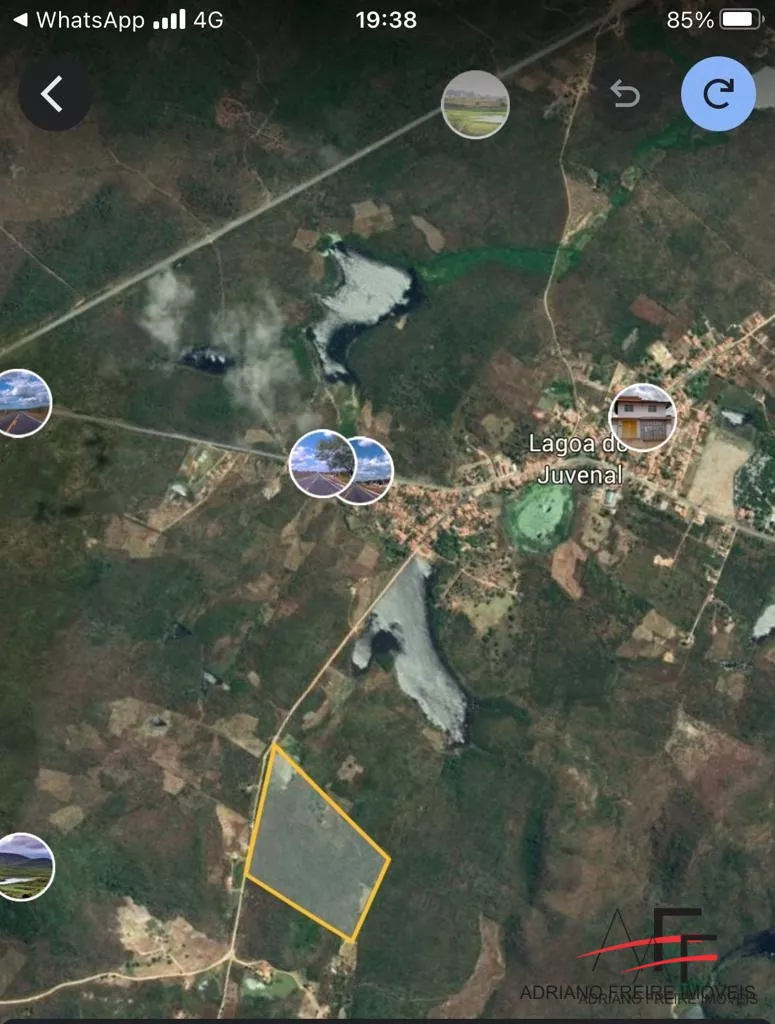775x1024 pixels.
Task: Open the photo marker showing a roadside tree
Action: click(x=321, y=463)
